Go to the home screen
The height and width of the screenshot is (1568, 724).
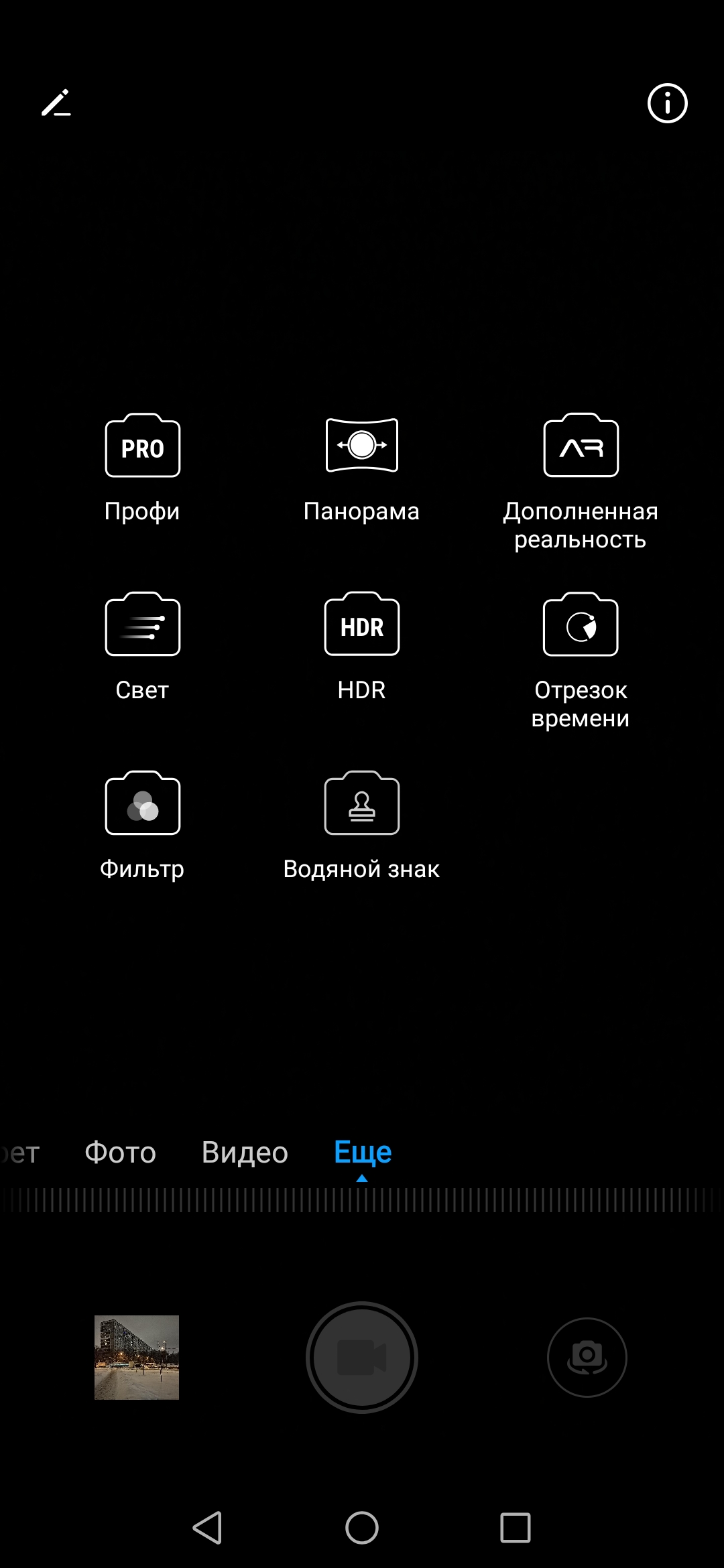click(x=362, y=1528)
